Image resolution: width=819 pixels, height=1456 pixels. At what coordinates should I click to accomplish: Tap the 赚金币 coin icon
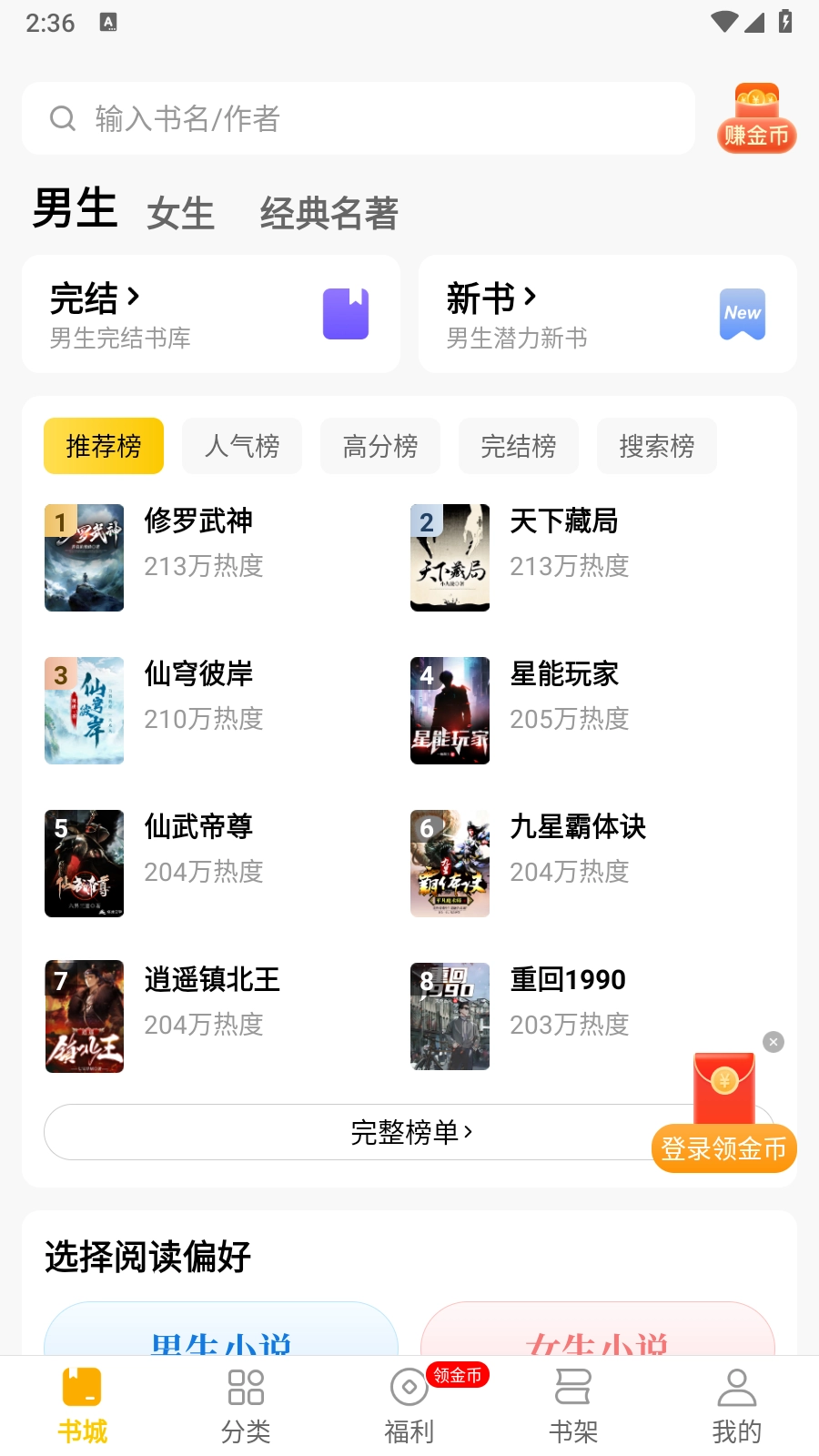tap(757, 118)
